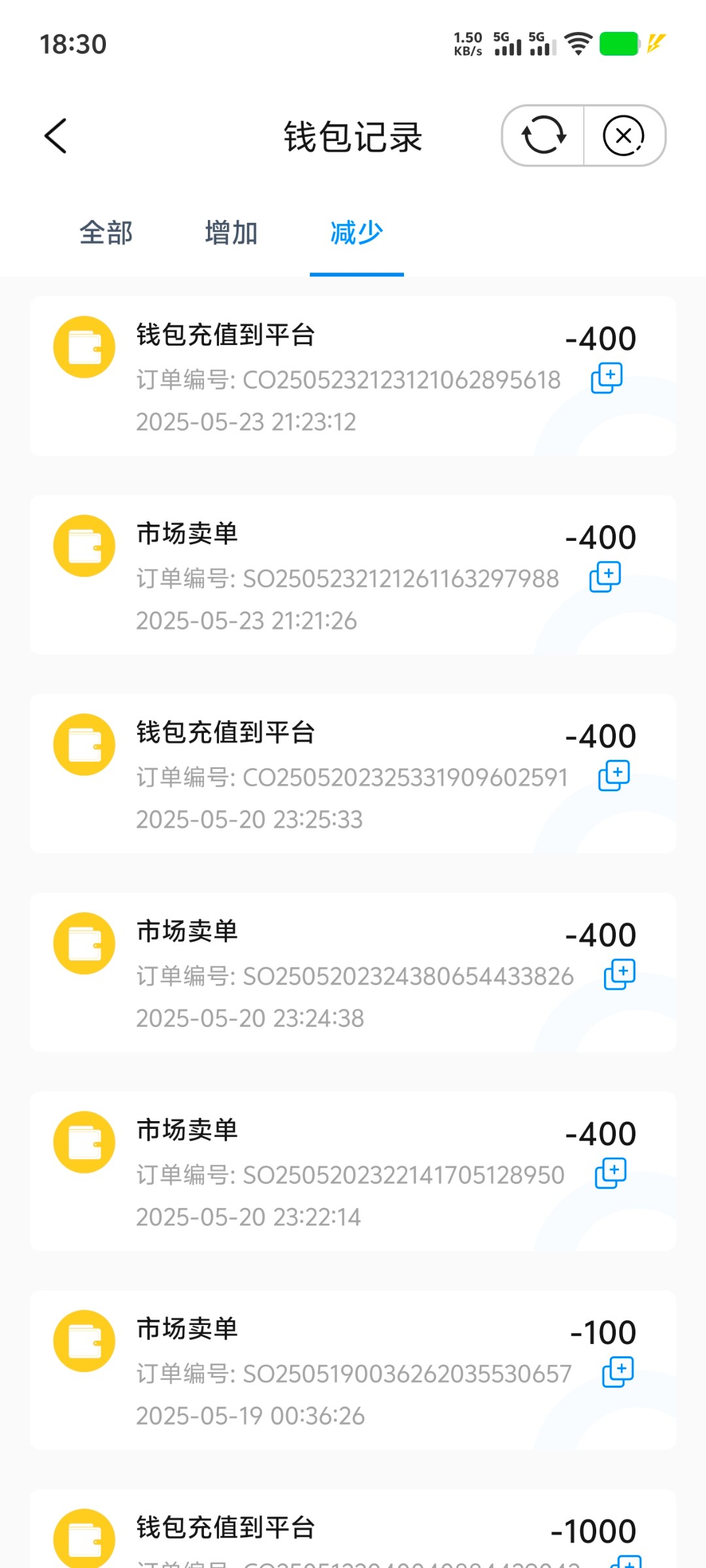This screenshot has width=706, height=1568.
Task: Copy order number SO2505190036262035530657
Action: point(618,1372)
